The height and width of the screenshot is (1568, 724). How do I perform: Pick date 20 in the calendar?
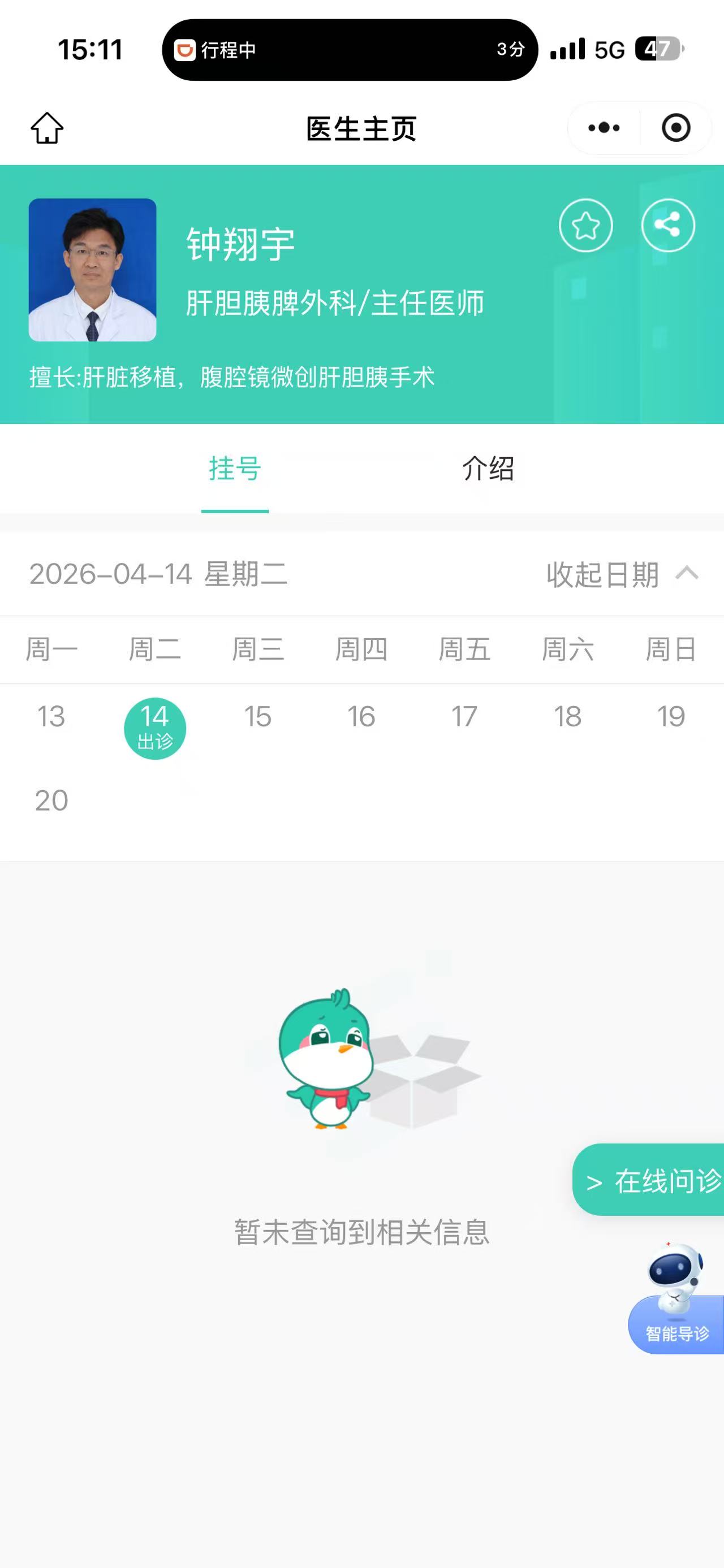point(51,800)
